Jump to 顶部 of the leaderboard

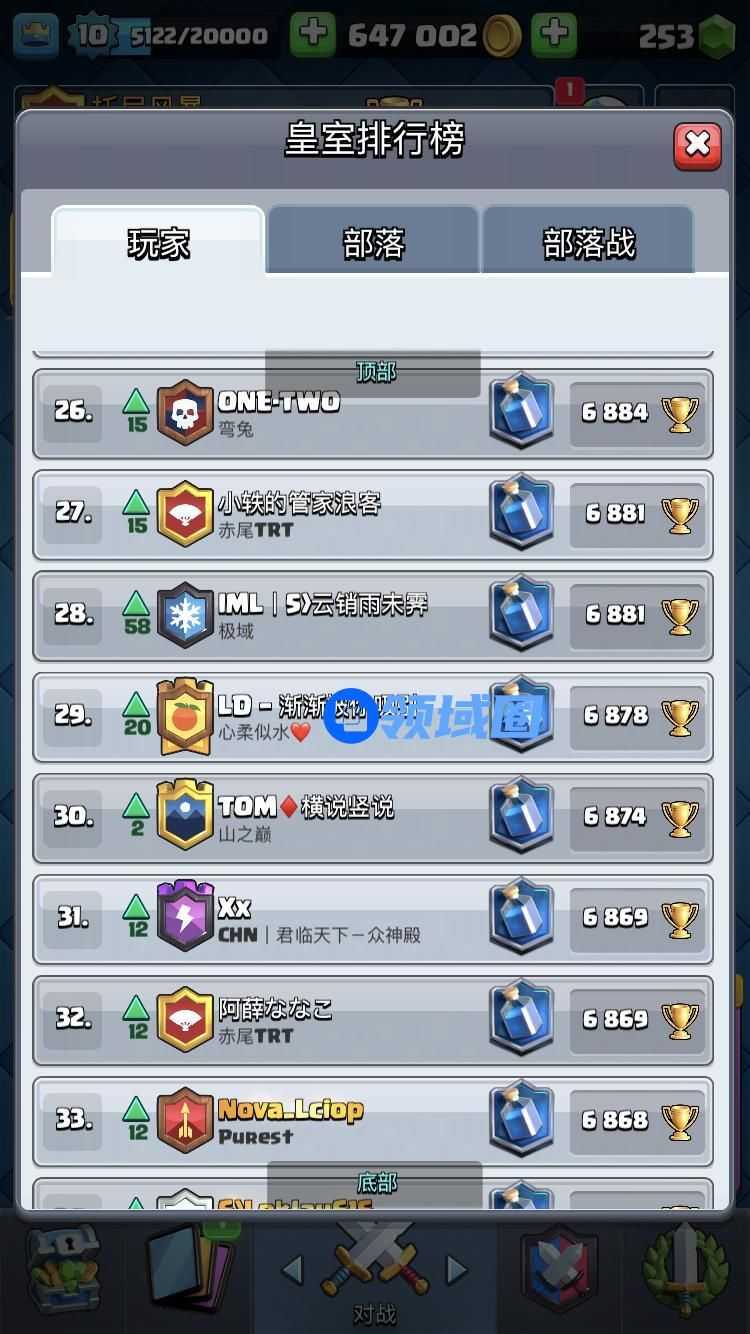click(x=374, y=372)
